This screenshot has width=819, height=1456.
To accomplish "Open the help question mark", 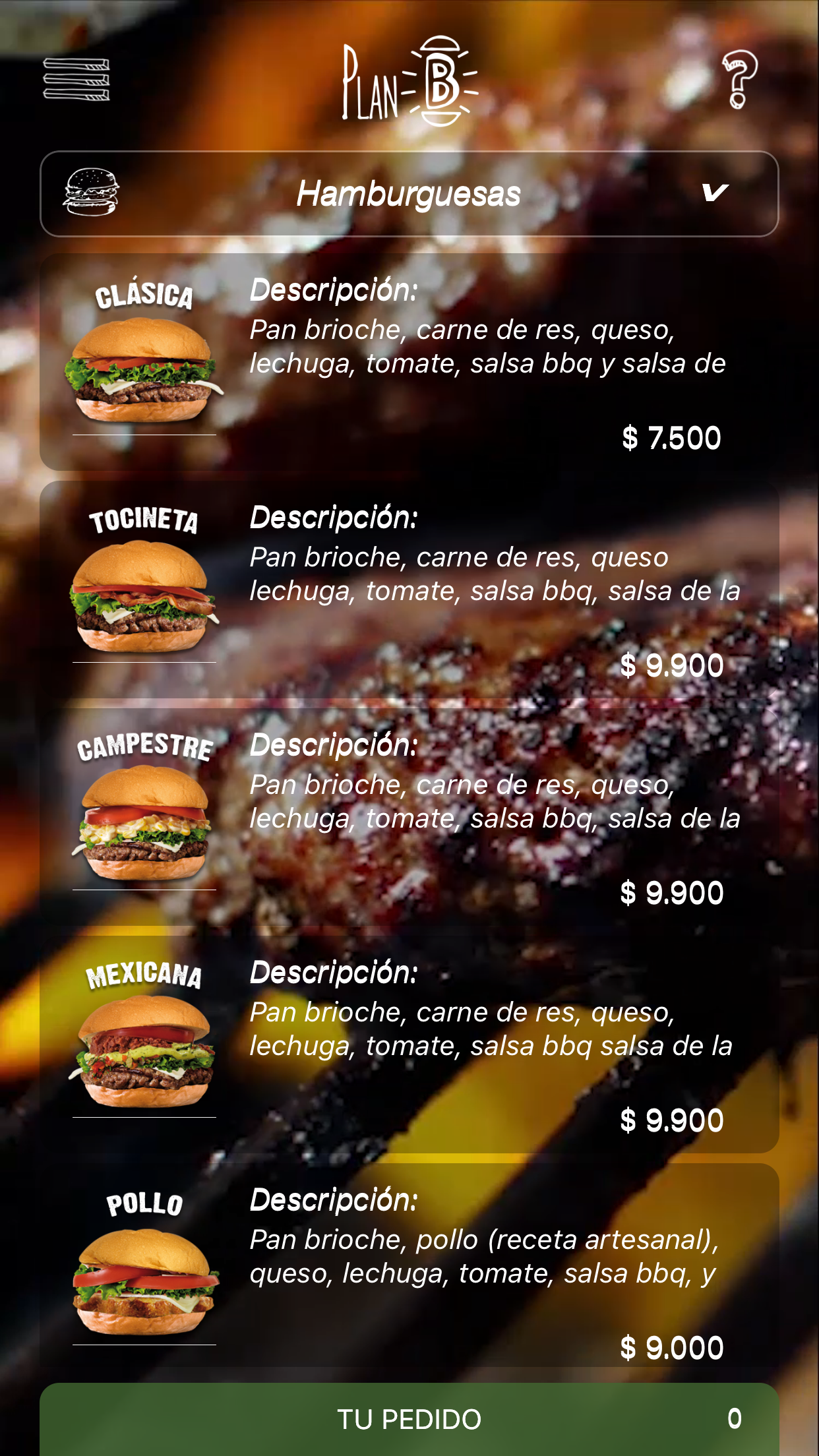I will click(x=739, y=80).
